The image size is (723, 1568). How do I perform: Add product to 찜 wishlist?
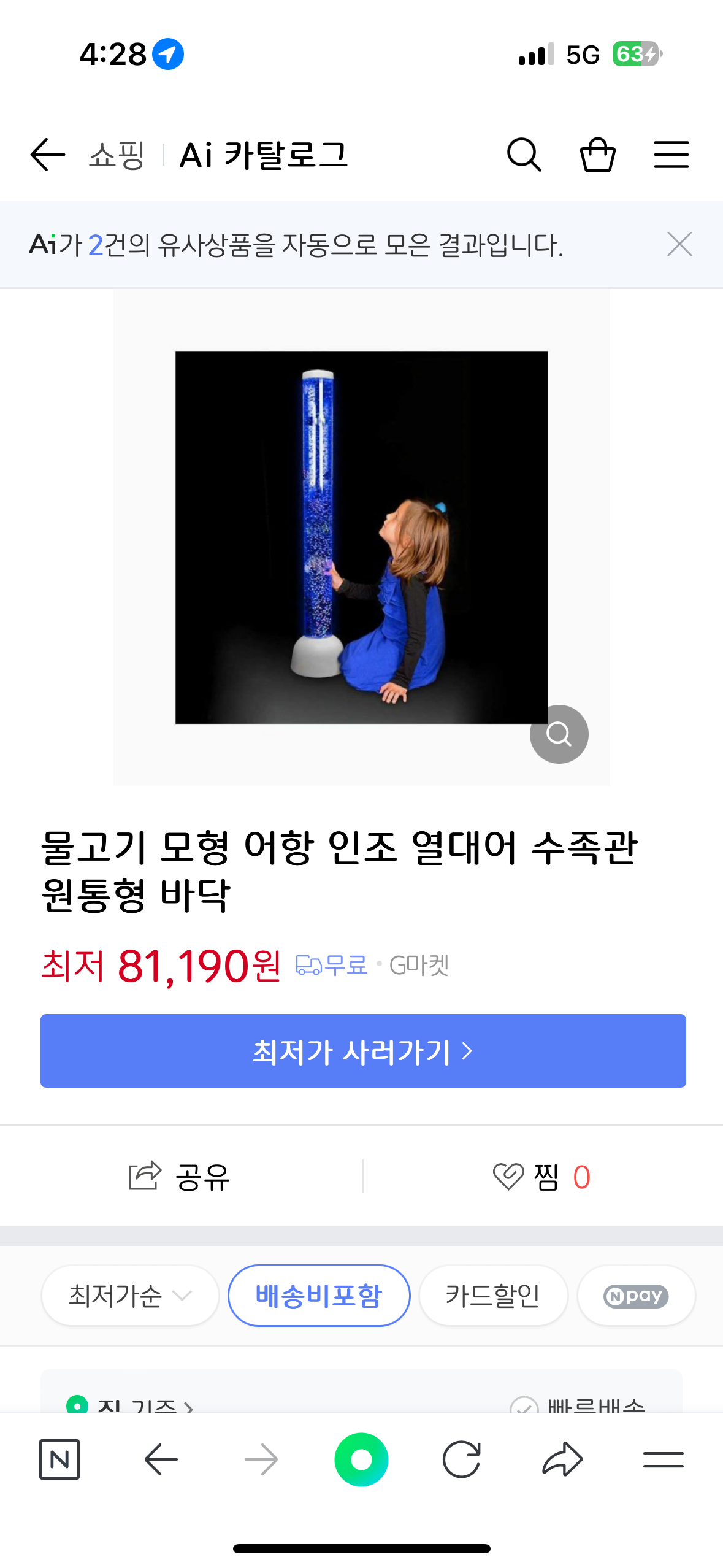[x=542, y=1177]
